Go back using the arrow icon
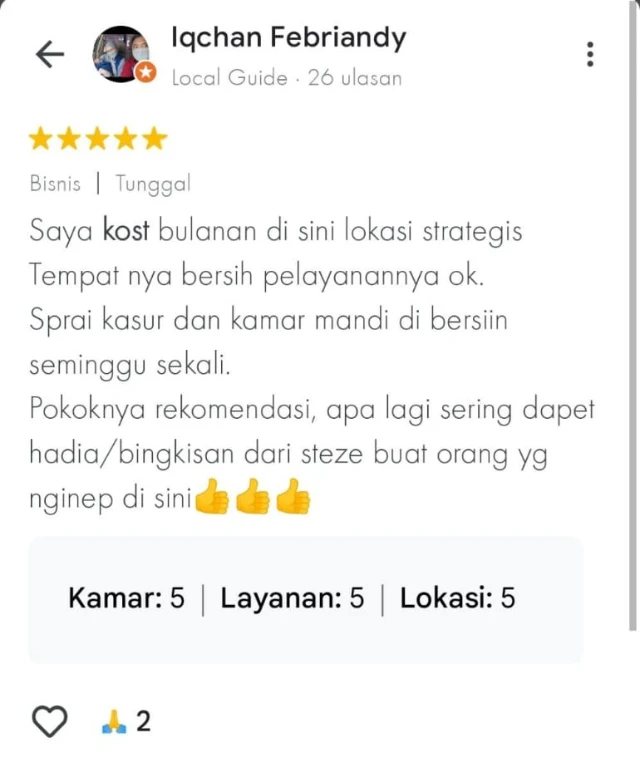This screenshot has width=640, height=767. pos(49,55)
